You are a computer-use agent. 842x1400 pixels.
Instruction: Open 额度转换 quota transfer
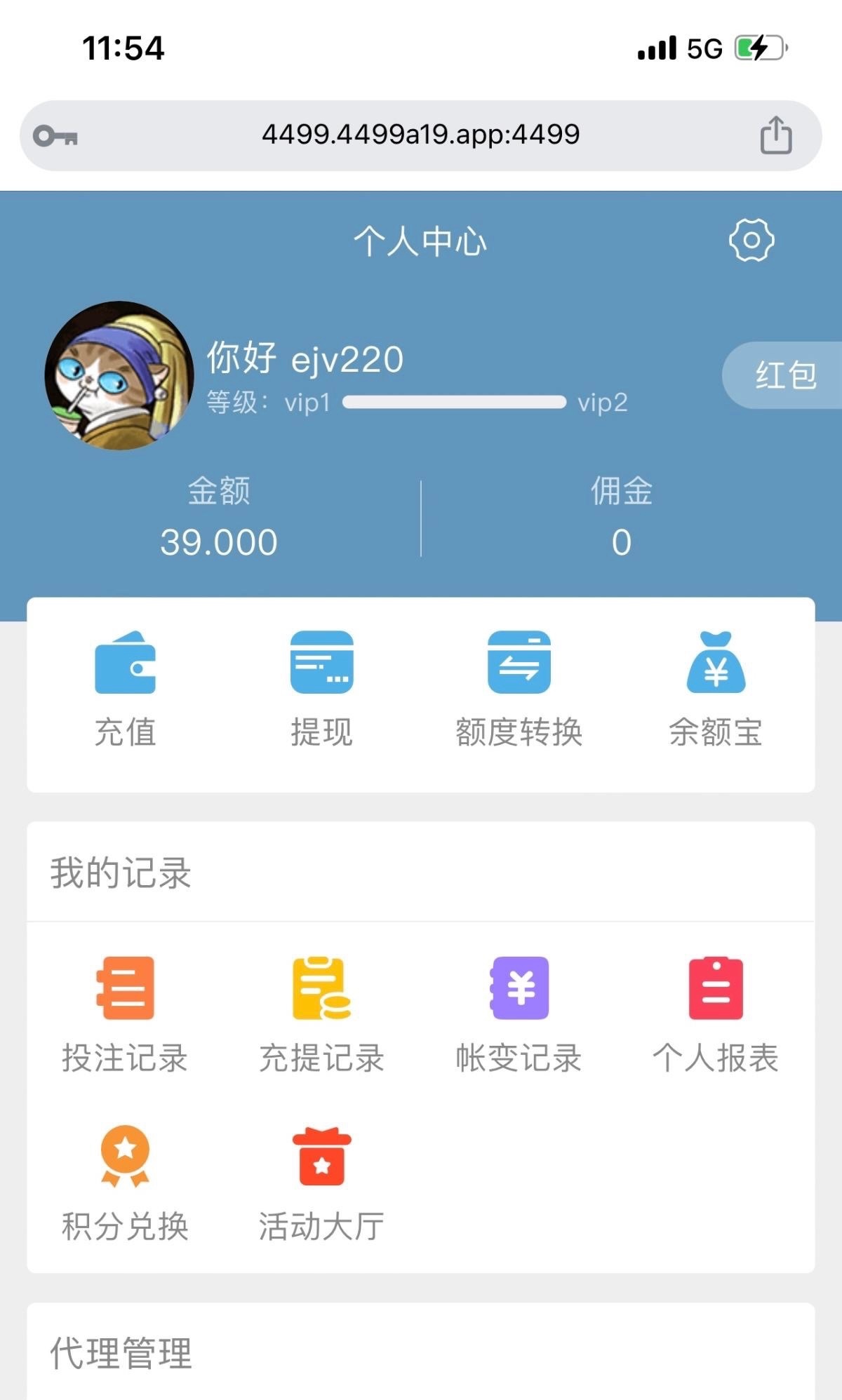tap(519, 689)
